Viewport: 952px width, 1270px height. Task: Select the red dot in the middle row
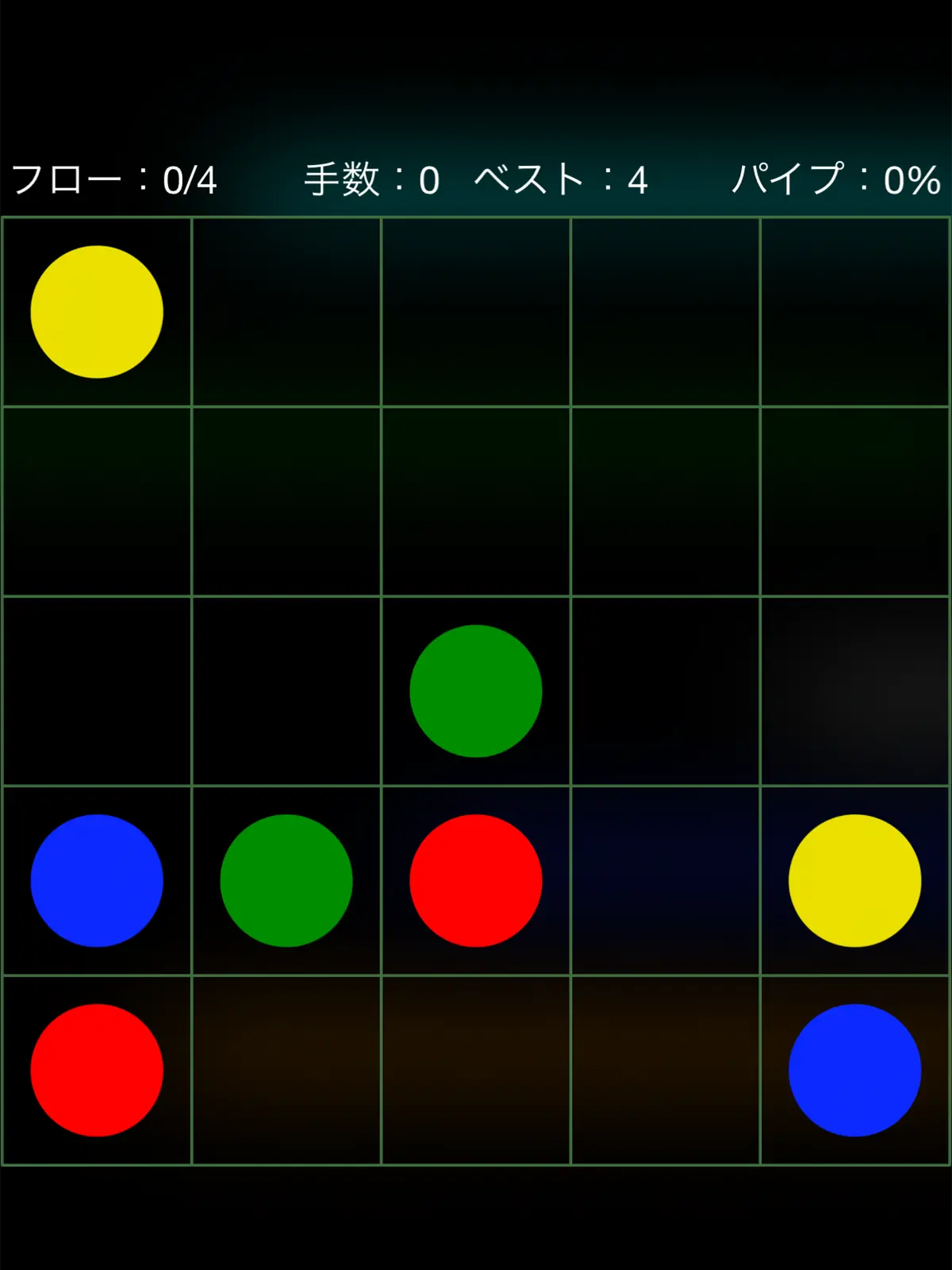tap(476, 881)
